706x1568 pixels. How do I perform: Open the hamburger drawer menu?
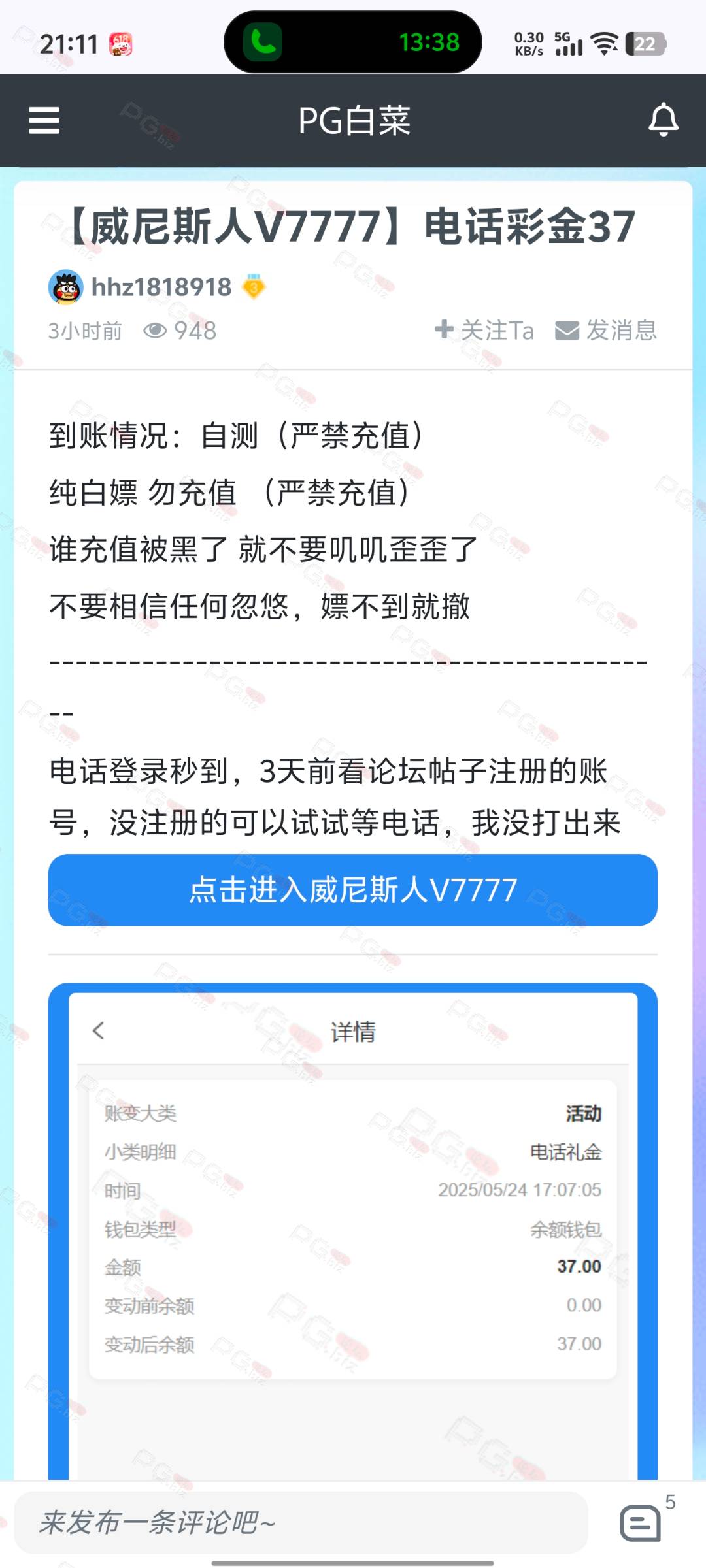point(44,121)
